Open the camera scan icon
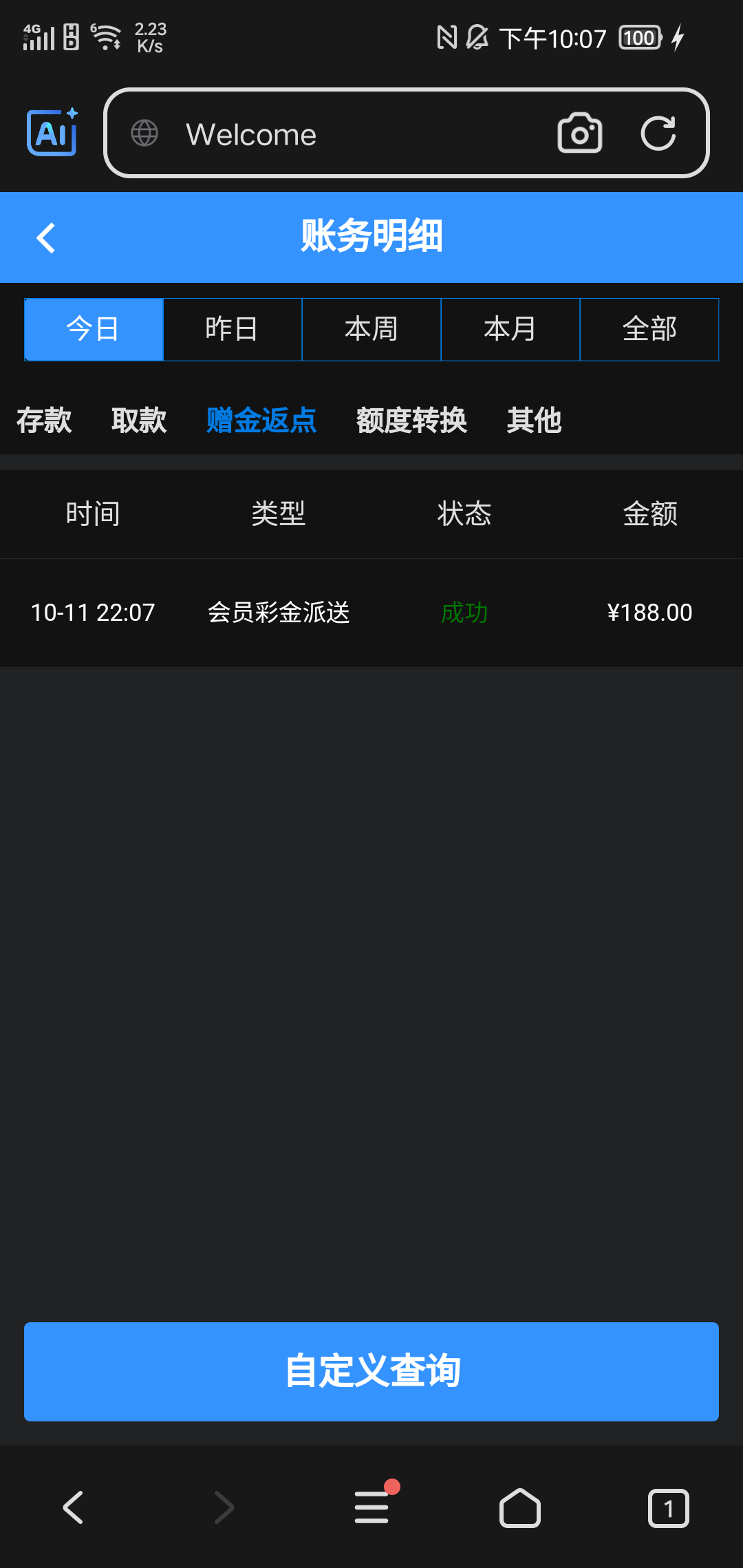Viewport: 743px width, 1568px height. 579,133
